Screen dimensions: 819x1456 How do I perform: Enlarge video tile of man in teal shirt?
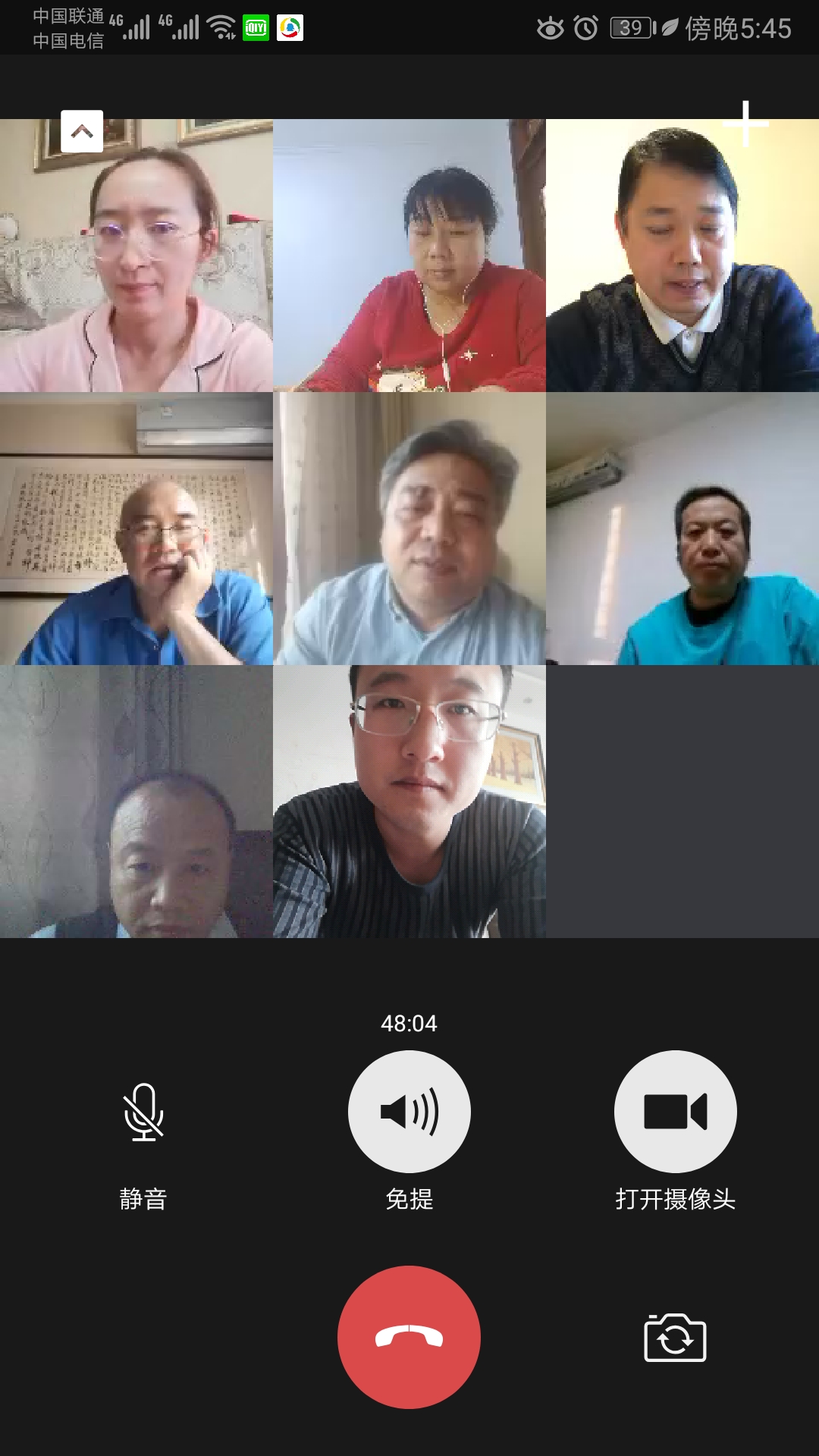pyautogui.click(x=682, y=529)
